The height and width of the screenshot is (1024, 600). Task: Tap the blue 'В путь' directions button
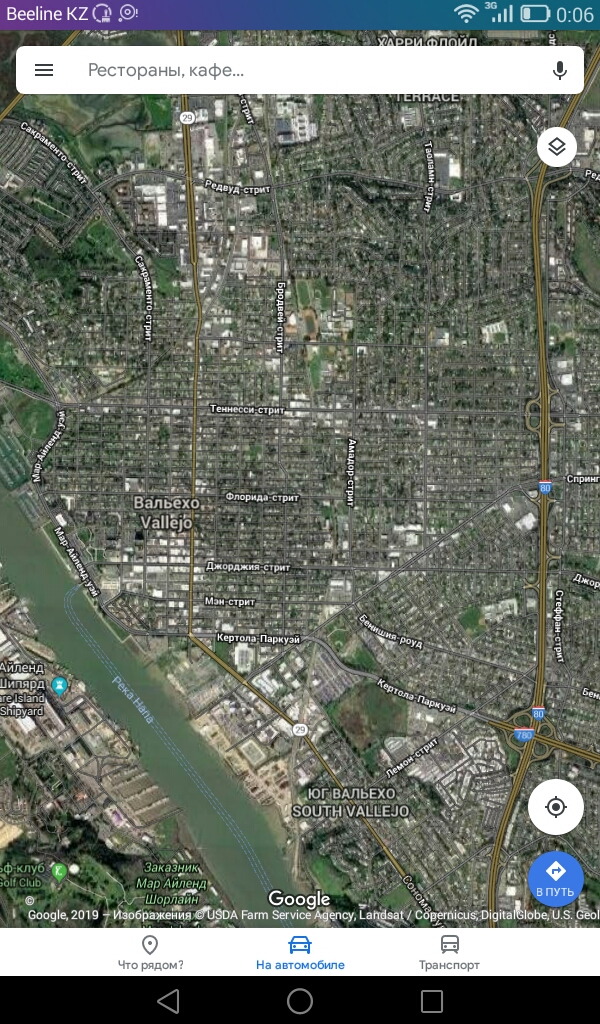coord(556,879)
